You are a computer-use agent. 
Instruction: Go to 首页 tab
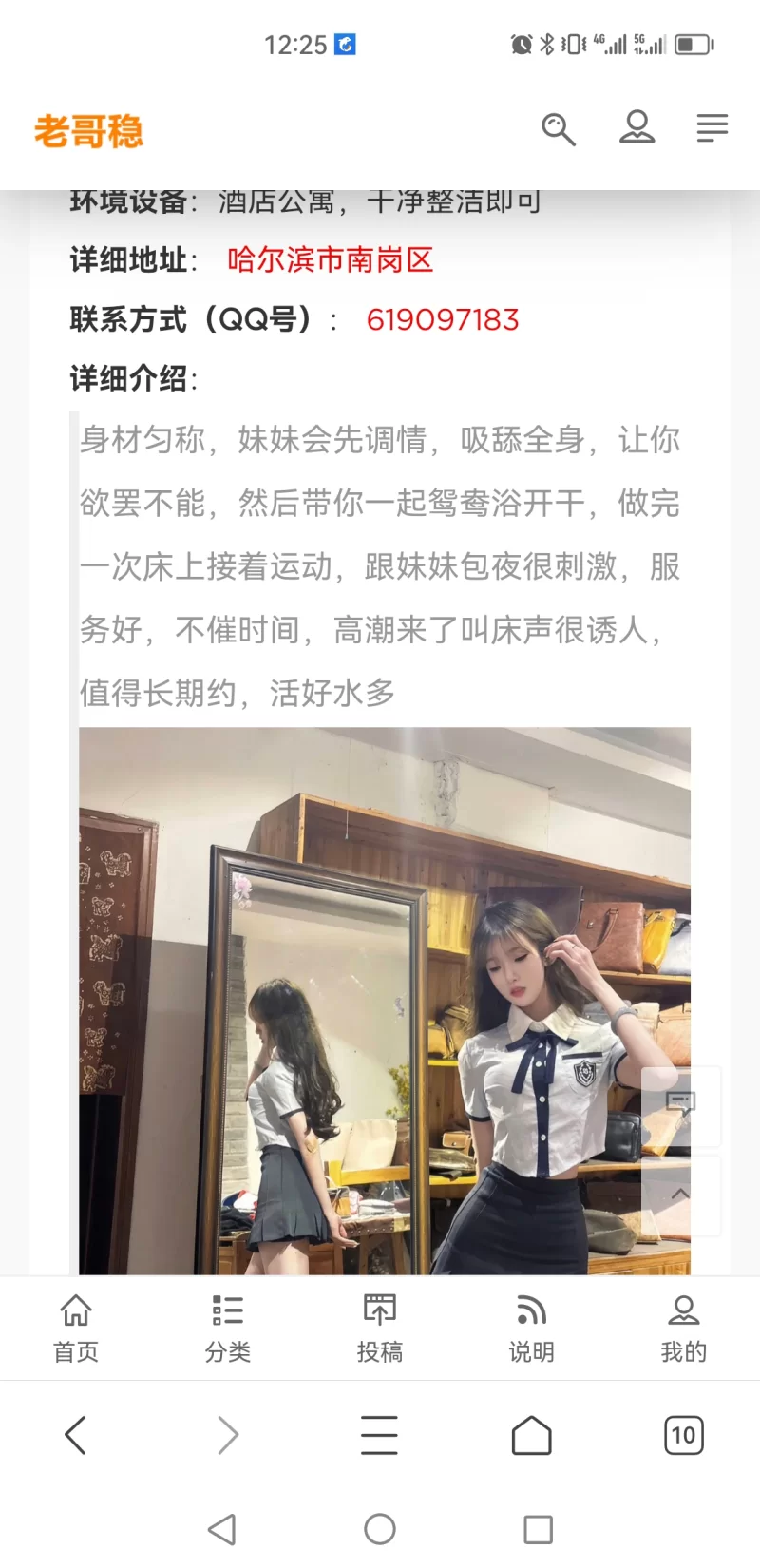point(76,1327)
